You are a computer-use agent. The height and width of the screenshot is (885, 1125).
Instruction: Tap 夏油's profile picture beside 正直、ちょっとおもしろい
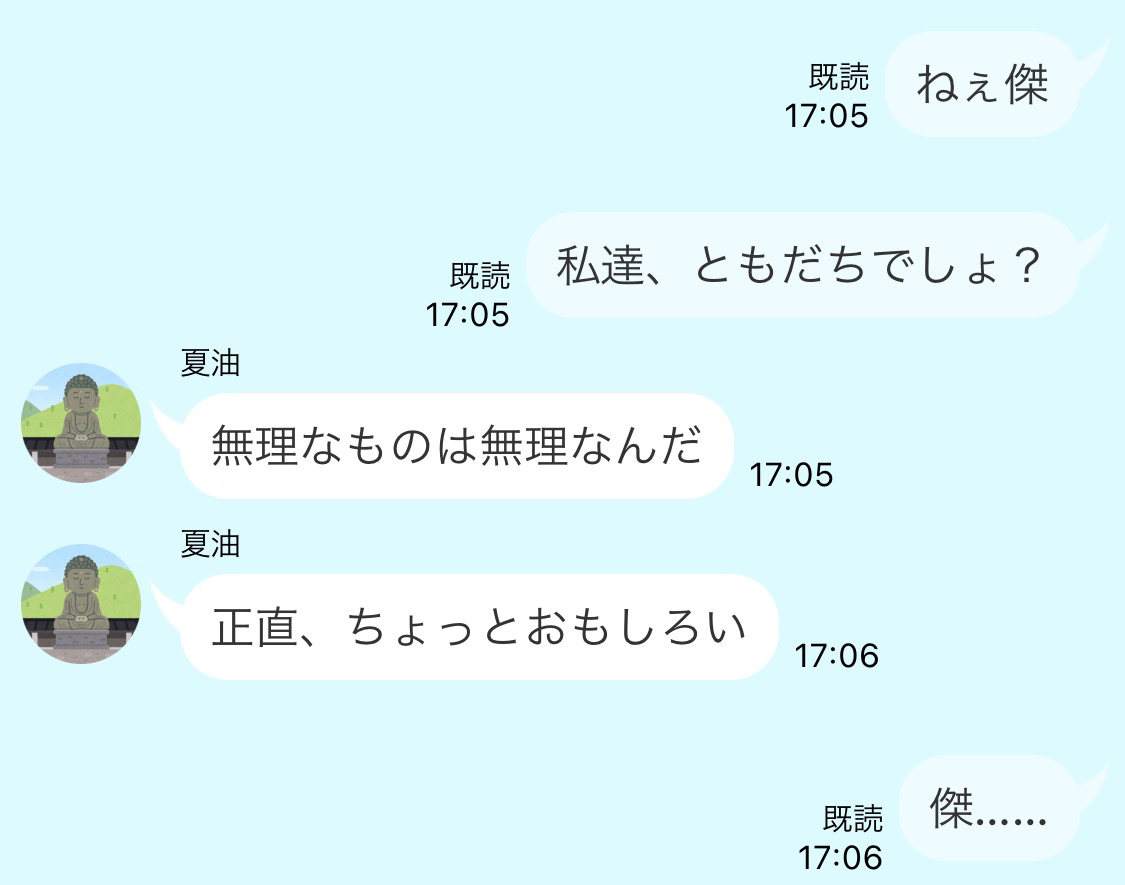tap(80, 603)
